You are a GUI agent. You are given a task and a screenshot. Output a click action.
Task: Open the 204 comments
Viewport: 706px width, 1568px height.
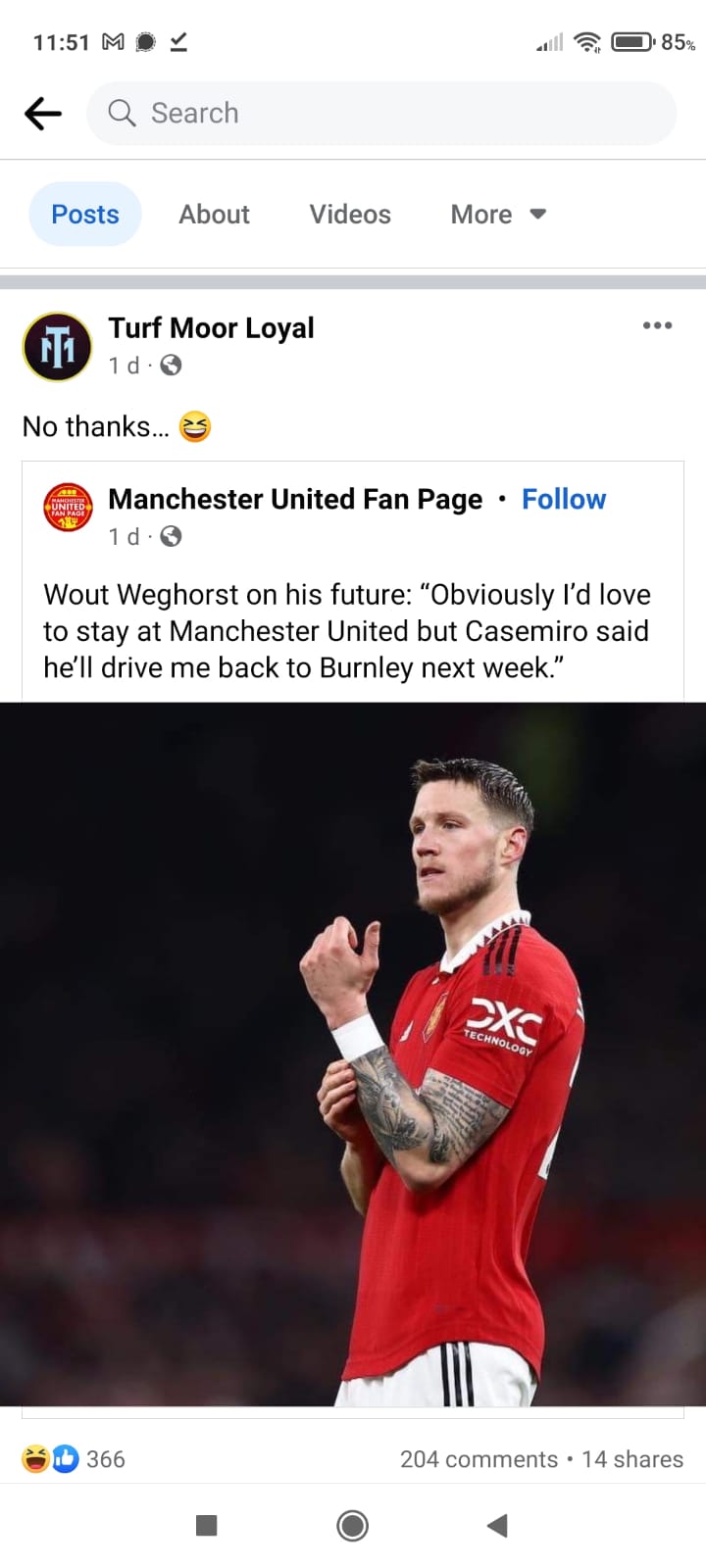tap(479, 1459)
